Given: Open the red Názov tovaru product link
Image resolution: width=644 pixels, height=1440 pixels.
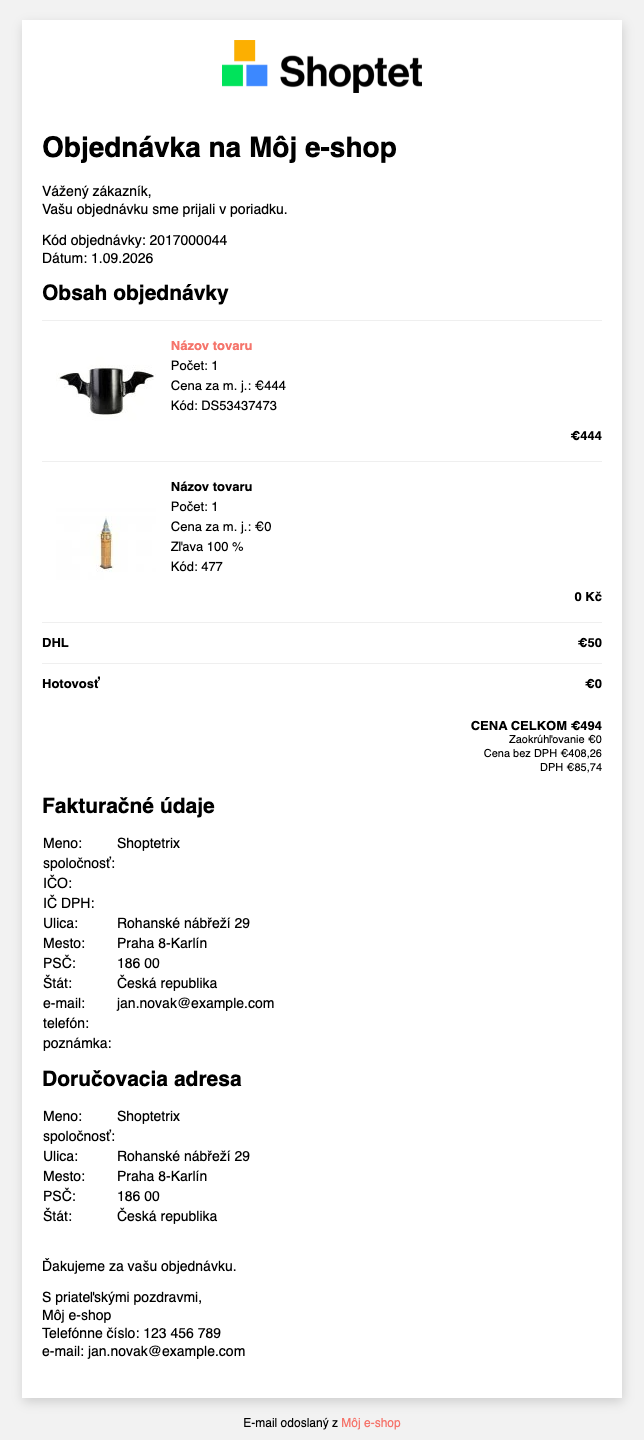Looking at the screenshot, I should point(212,346).
